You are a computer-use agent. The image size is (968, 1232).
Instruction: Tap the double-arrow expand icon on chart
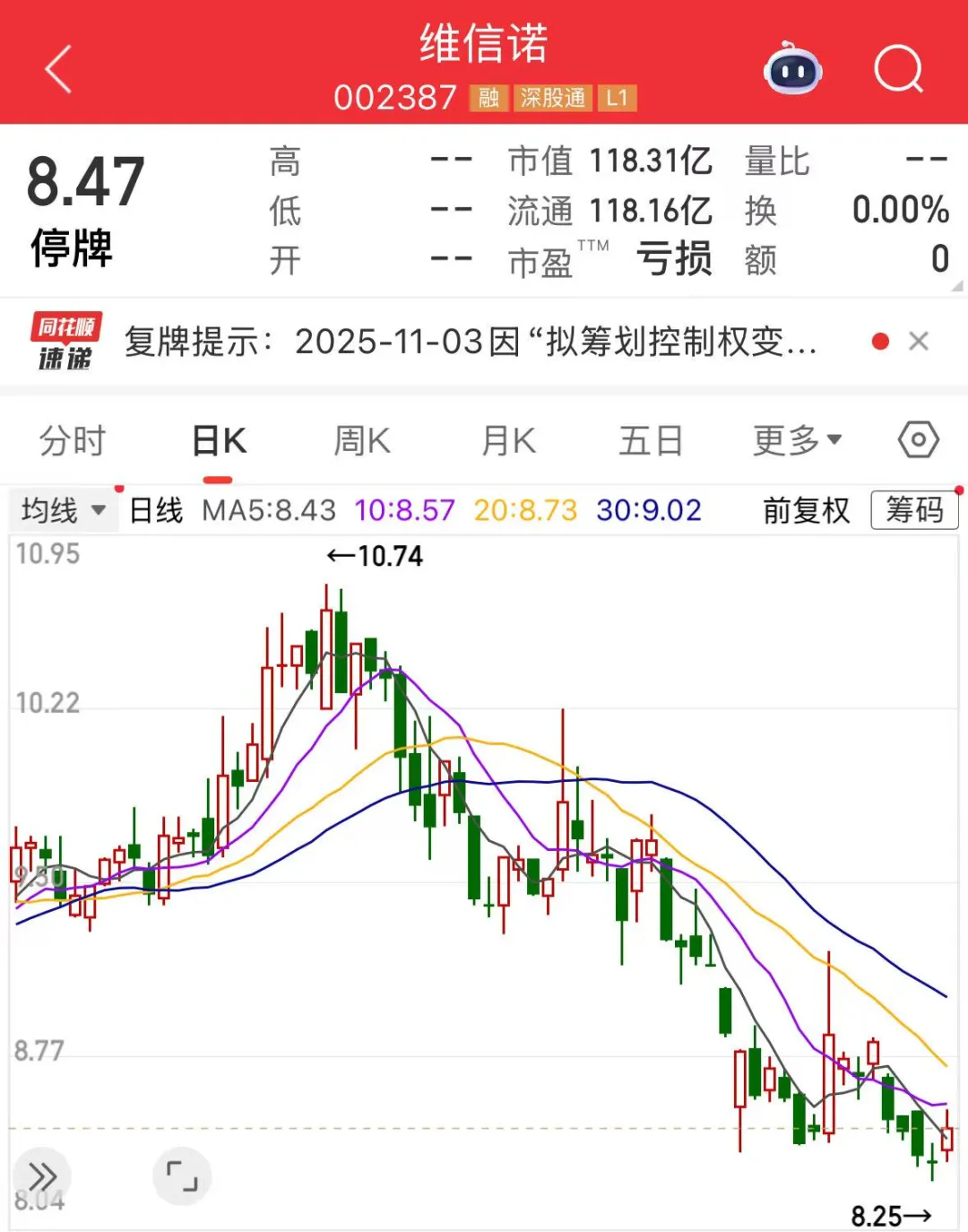point(42,1176)
